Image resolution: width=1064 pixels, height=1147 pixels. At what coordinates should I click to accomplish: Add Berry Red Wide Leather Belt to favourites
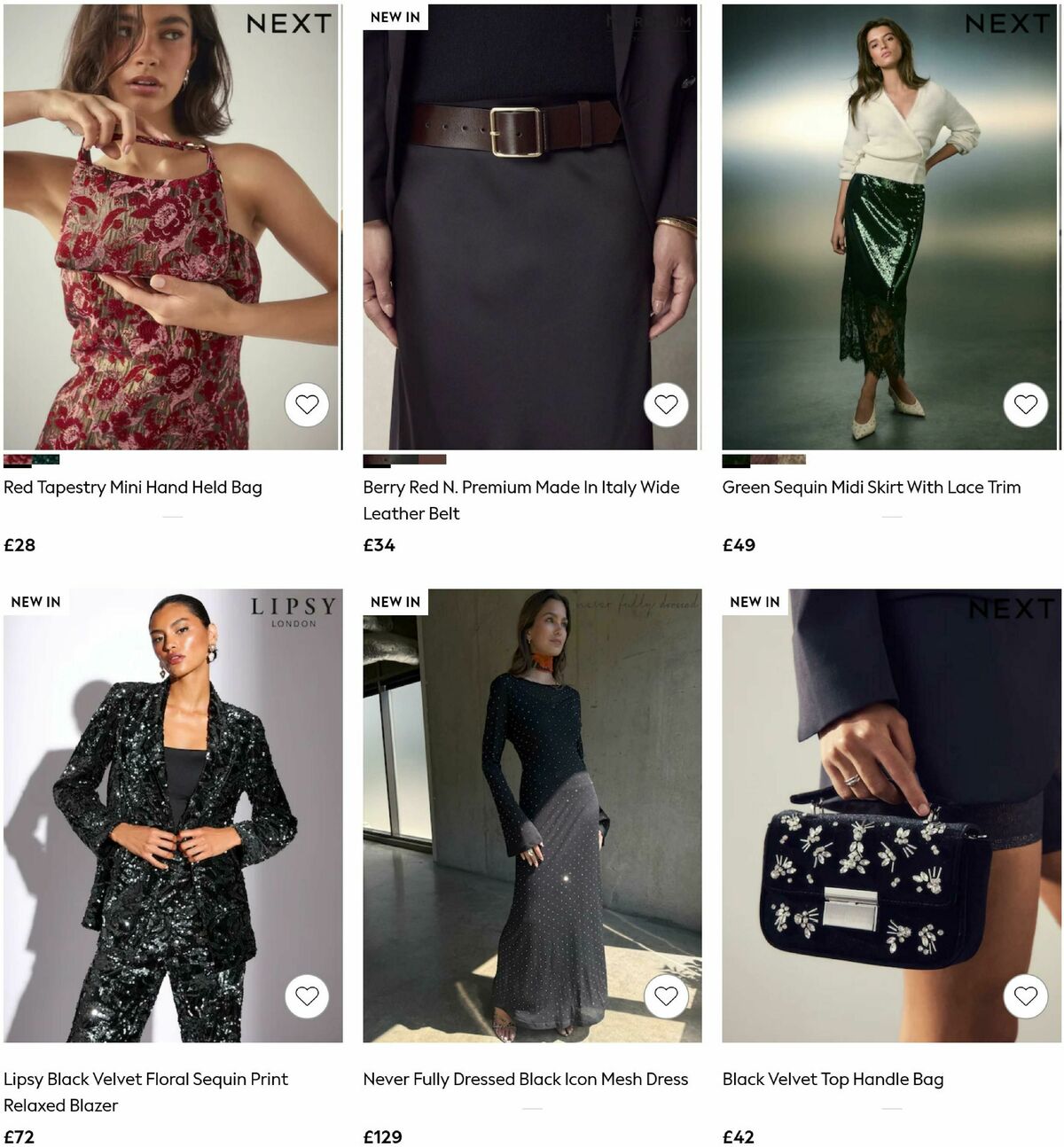click(666, 405)
